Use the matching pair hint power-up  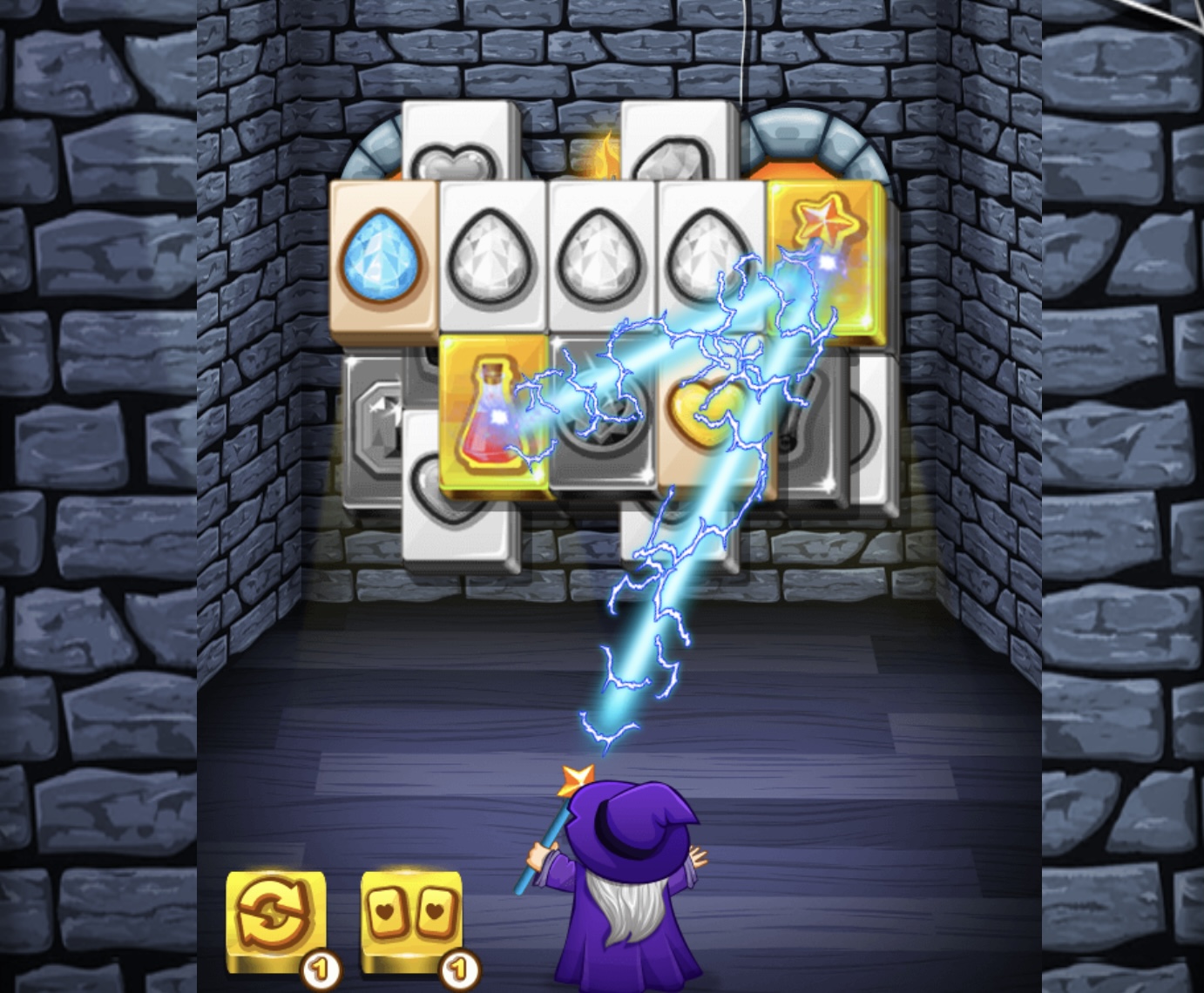(411, 921)
